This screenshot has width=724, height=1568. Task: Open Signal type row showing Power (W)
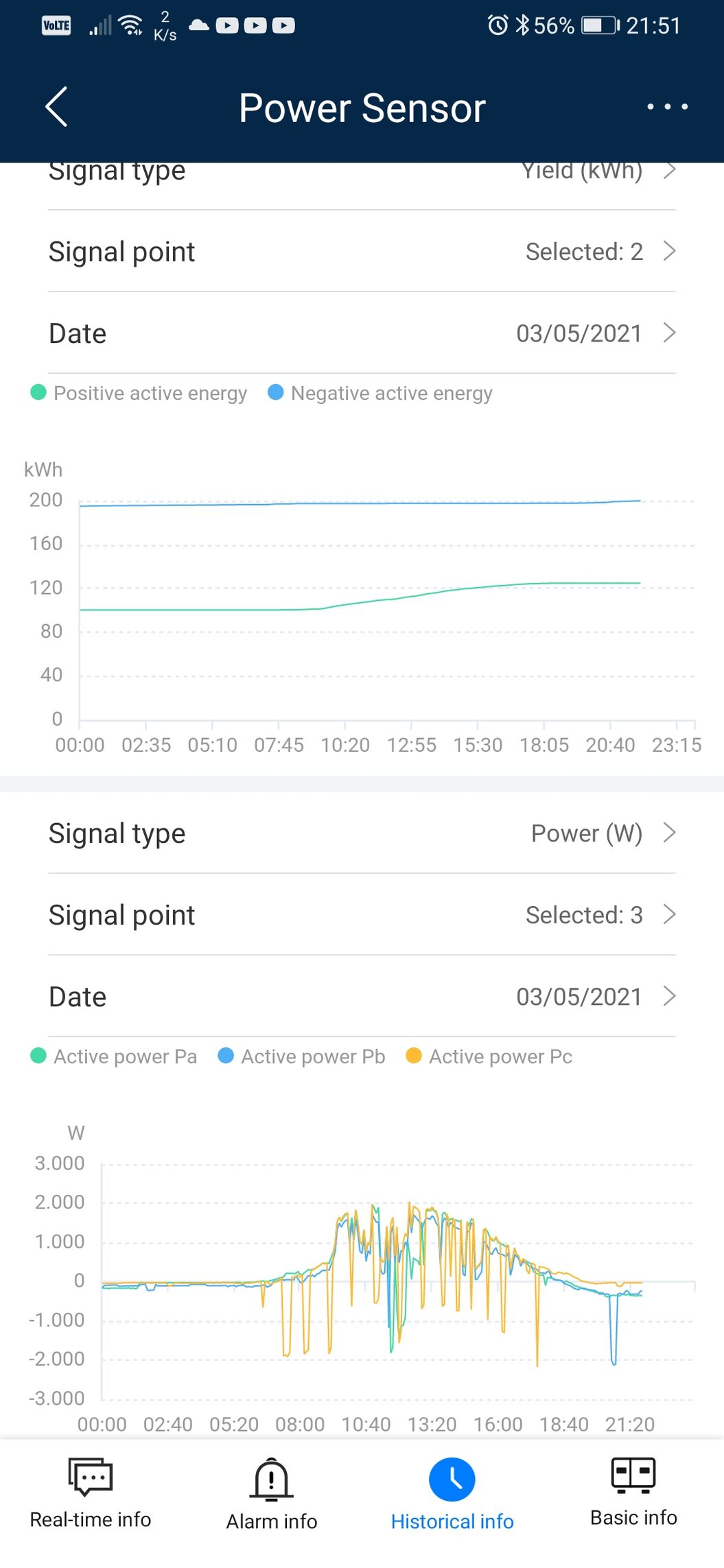362,833
